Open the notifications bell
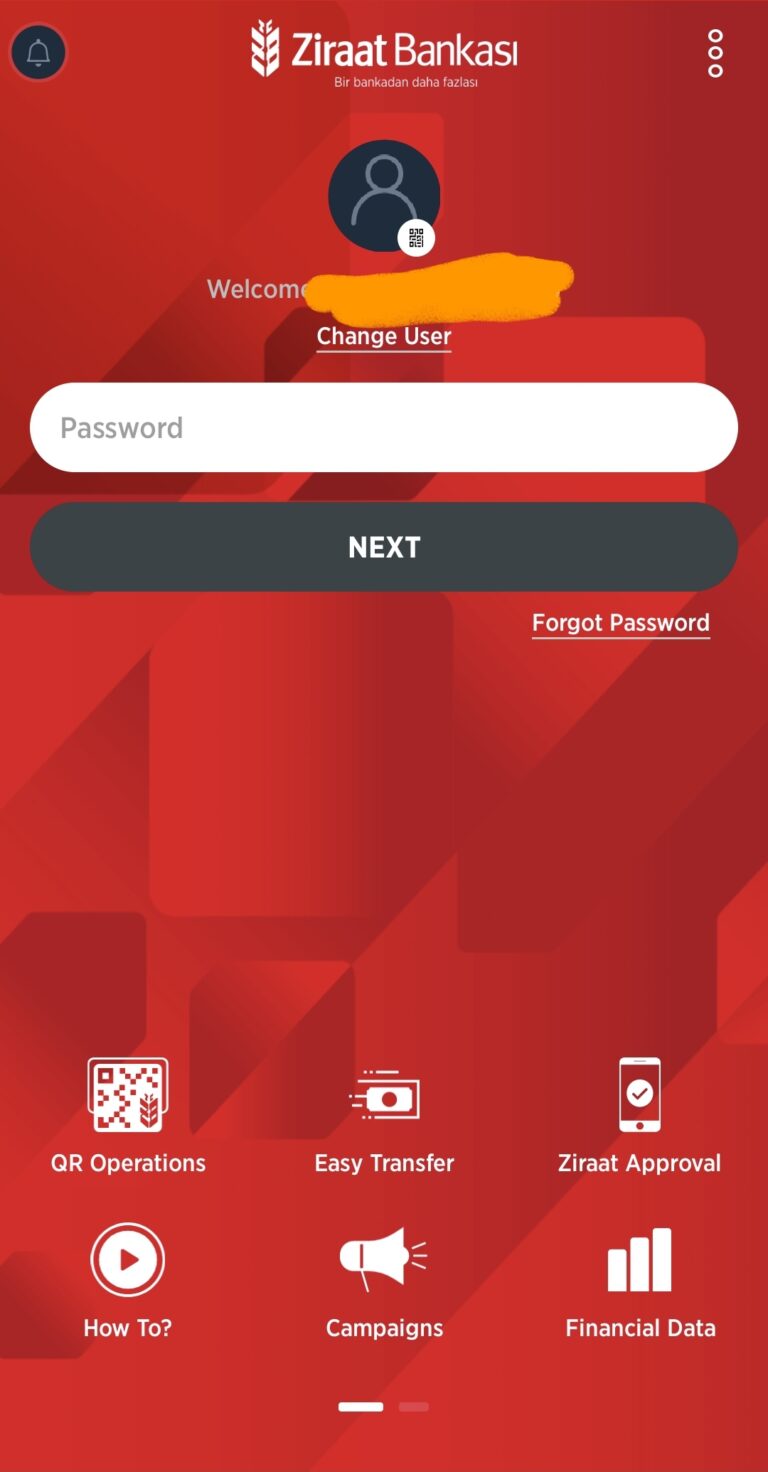 point(38,52)
